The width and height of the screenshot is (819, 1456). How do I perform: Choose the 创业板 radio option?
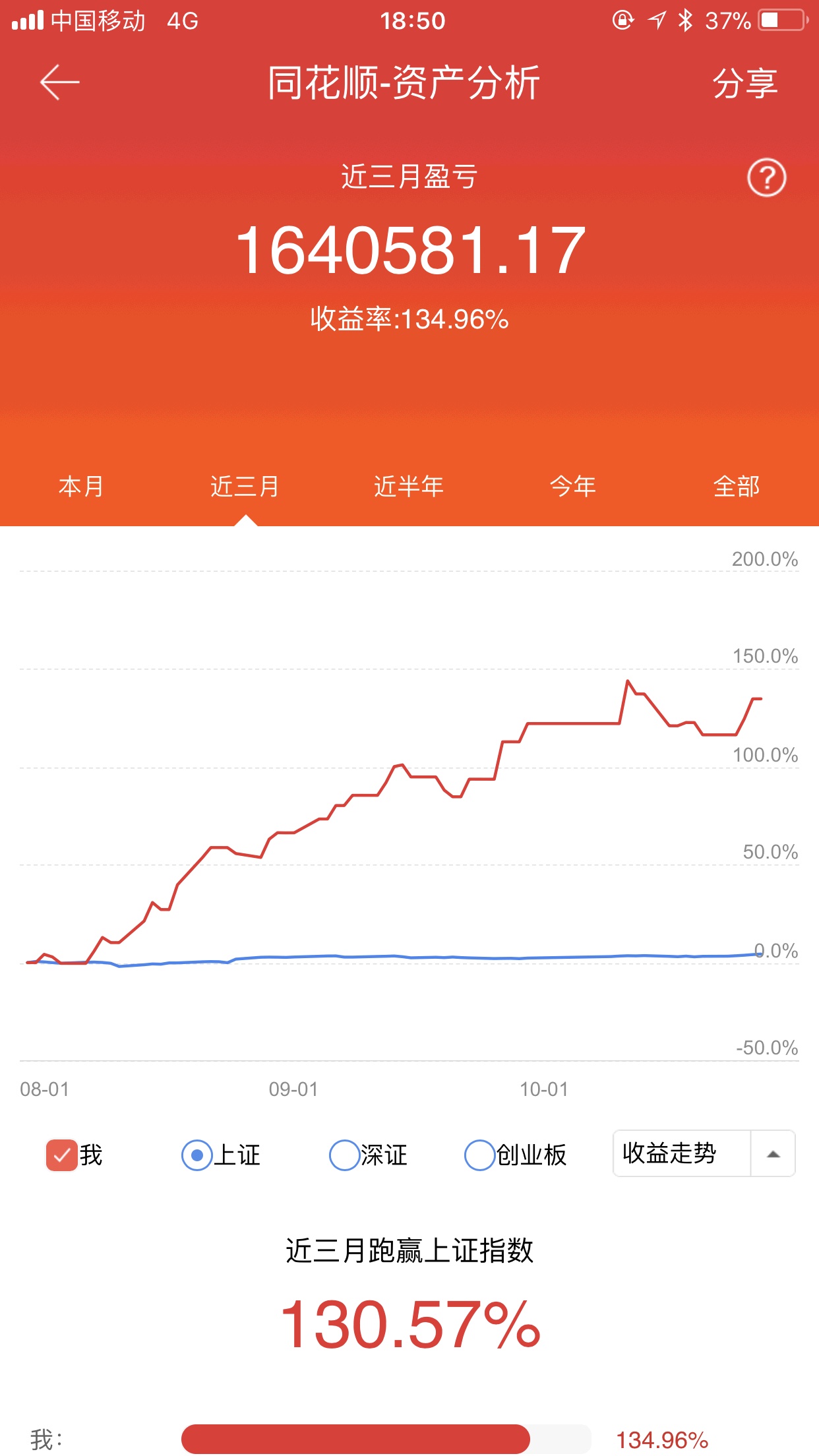coord(479,1155)
